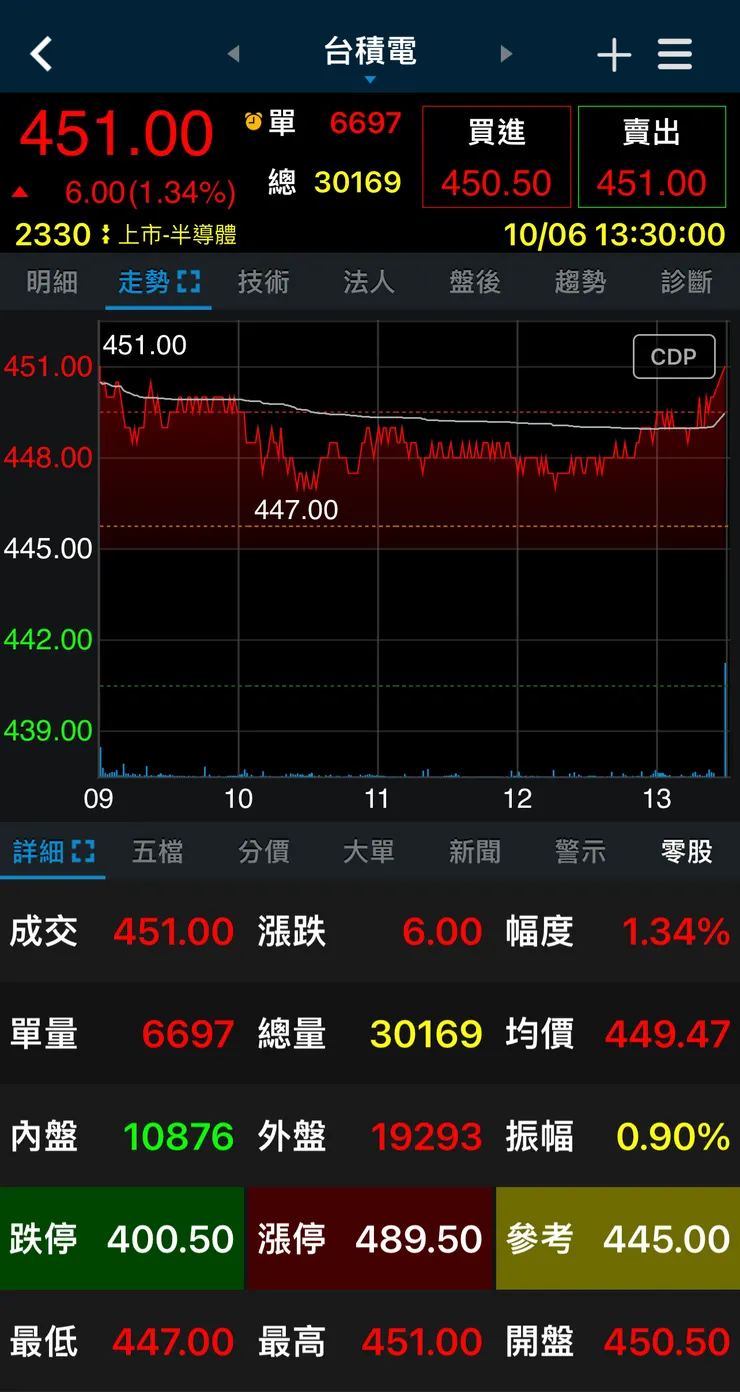Switch trend display via 趨勢 toggle
The height and width of the screenshot is (1392, 740).
(x=579, y=282)
